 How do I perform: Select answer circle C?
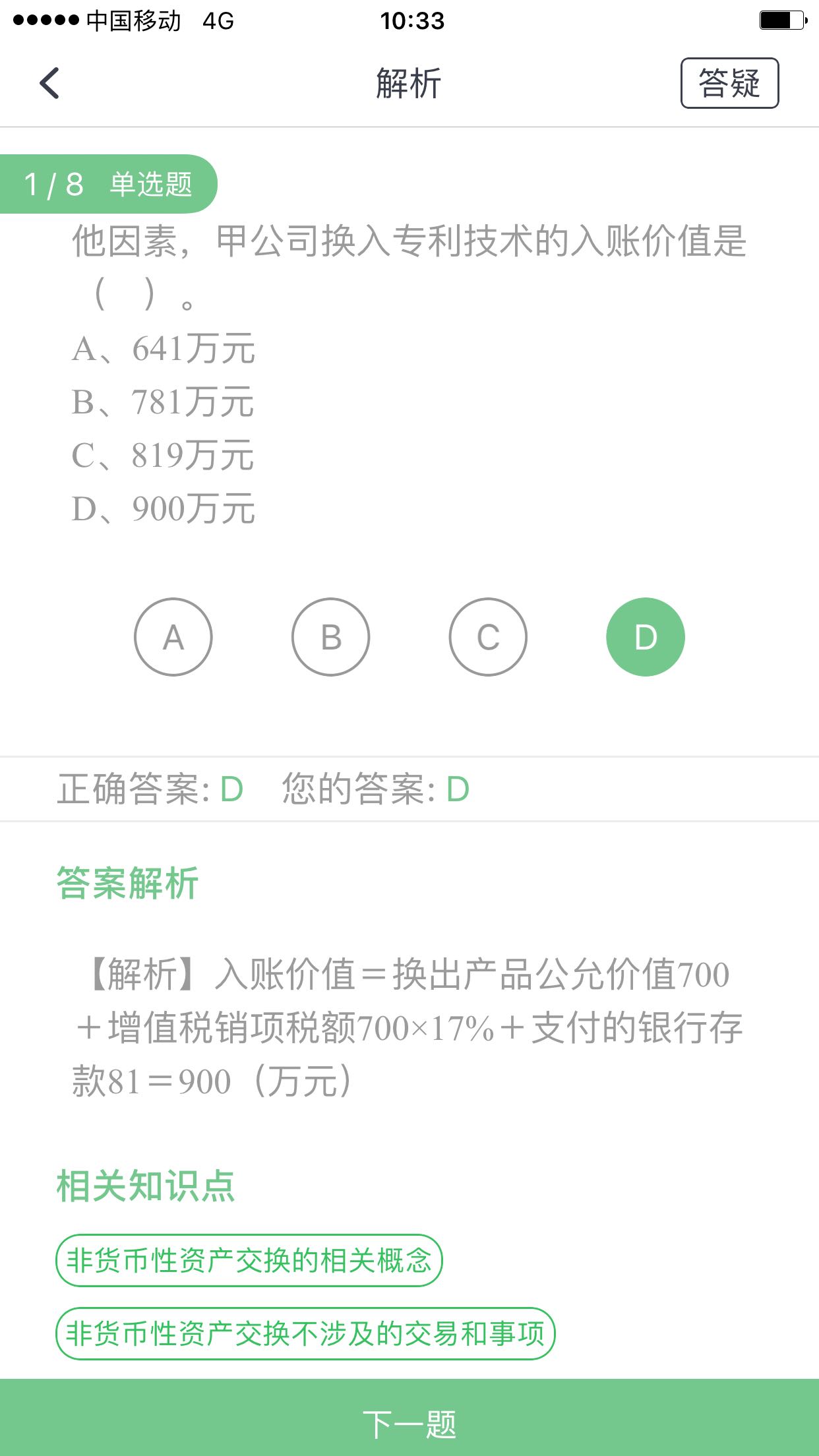487,636
